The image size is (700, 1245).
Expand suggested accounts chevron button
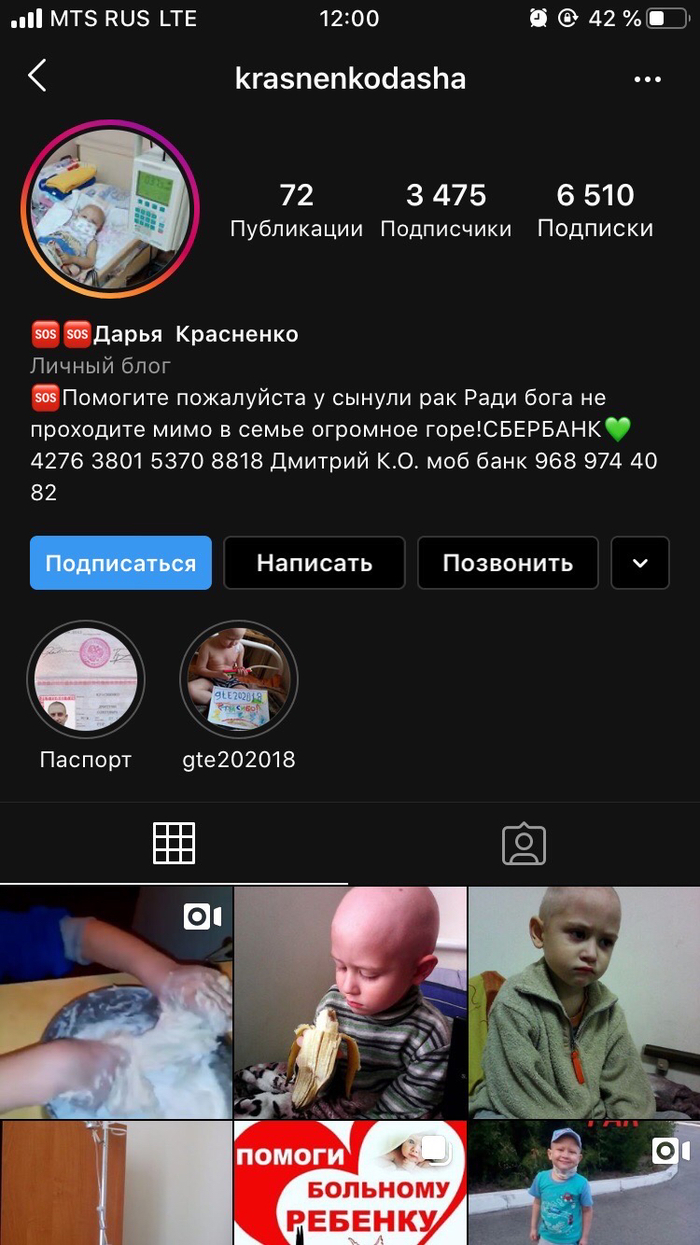(x=640, y=563)
